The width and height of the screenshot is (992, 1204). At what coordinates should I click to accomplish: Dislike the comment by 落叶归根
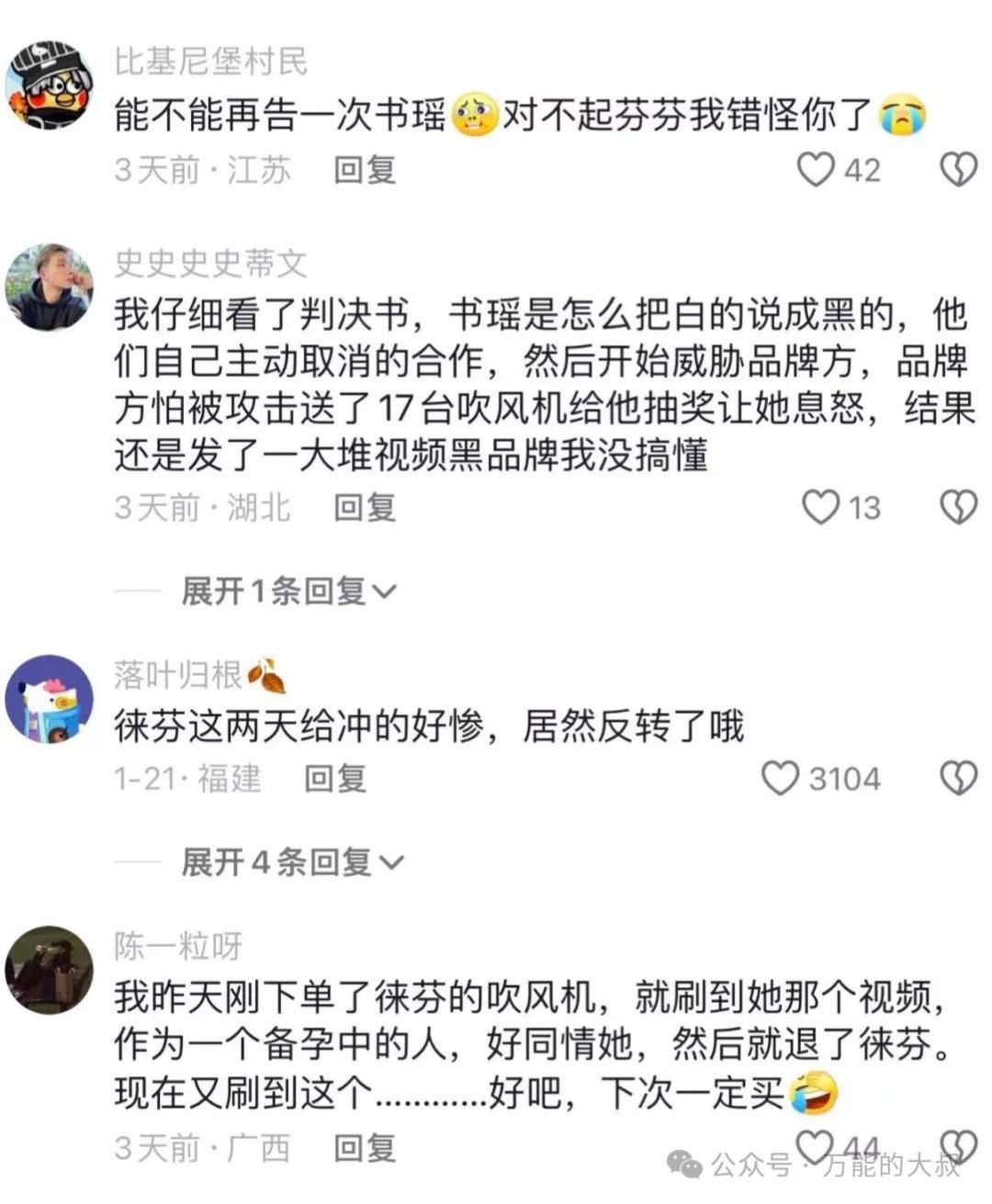pos(959,779)
